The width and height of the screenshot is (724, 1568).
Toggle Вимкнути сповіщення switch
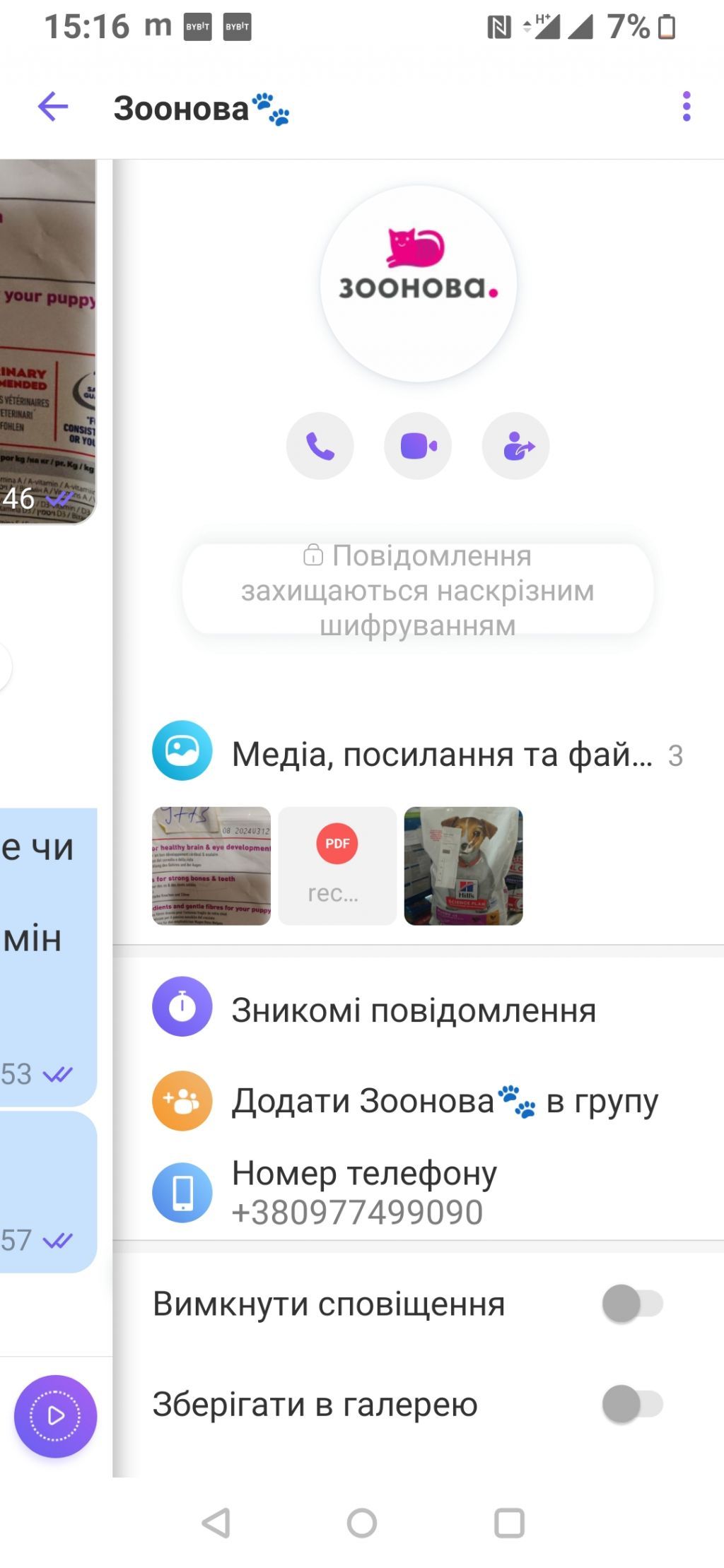pos(632,1304)
